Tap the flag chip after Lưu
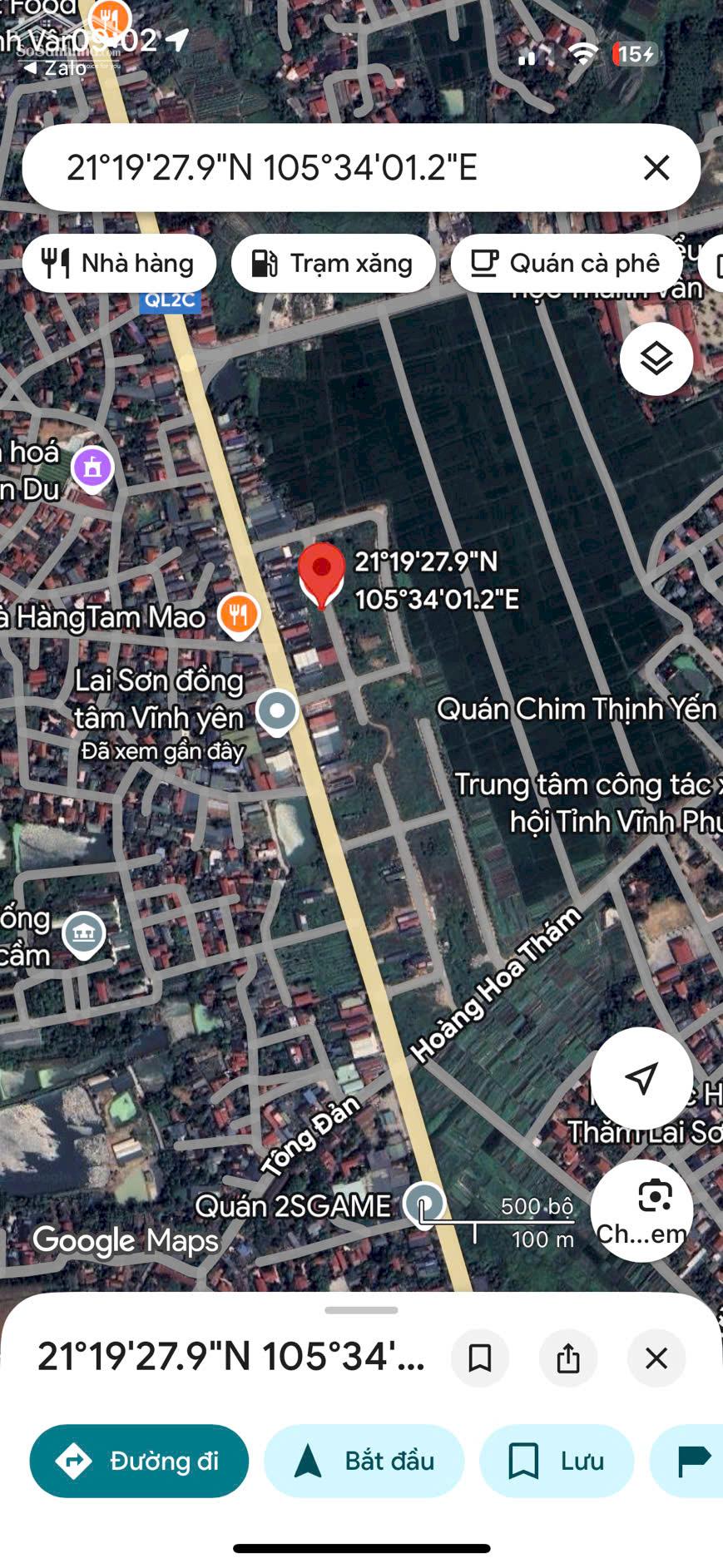723x1568 pixels. 691,1461
